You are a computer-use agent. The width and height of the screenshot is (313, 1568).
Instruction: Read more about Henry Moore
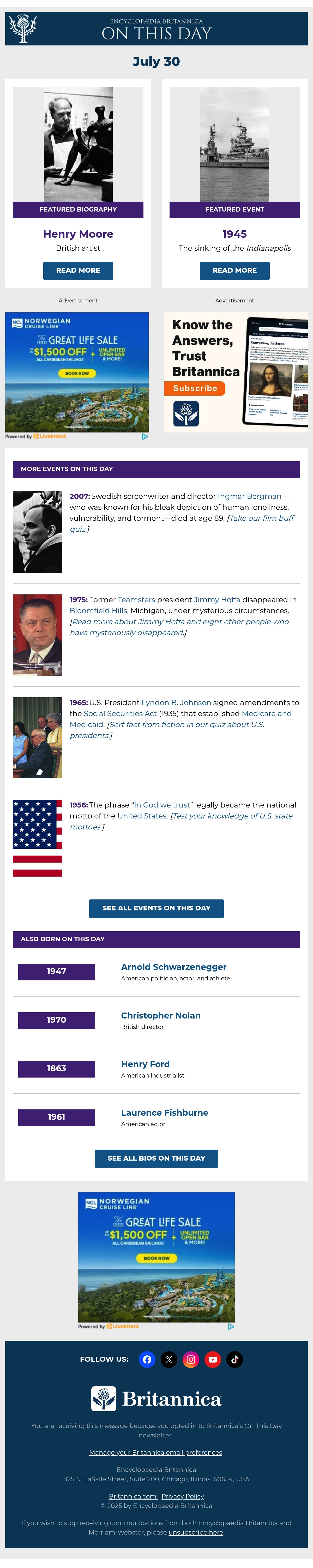(x=78, y=270)
